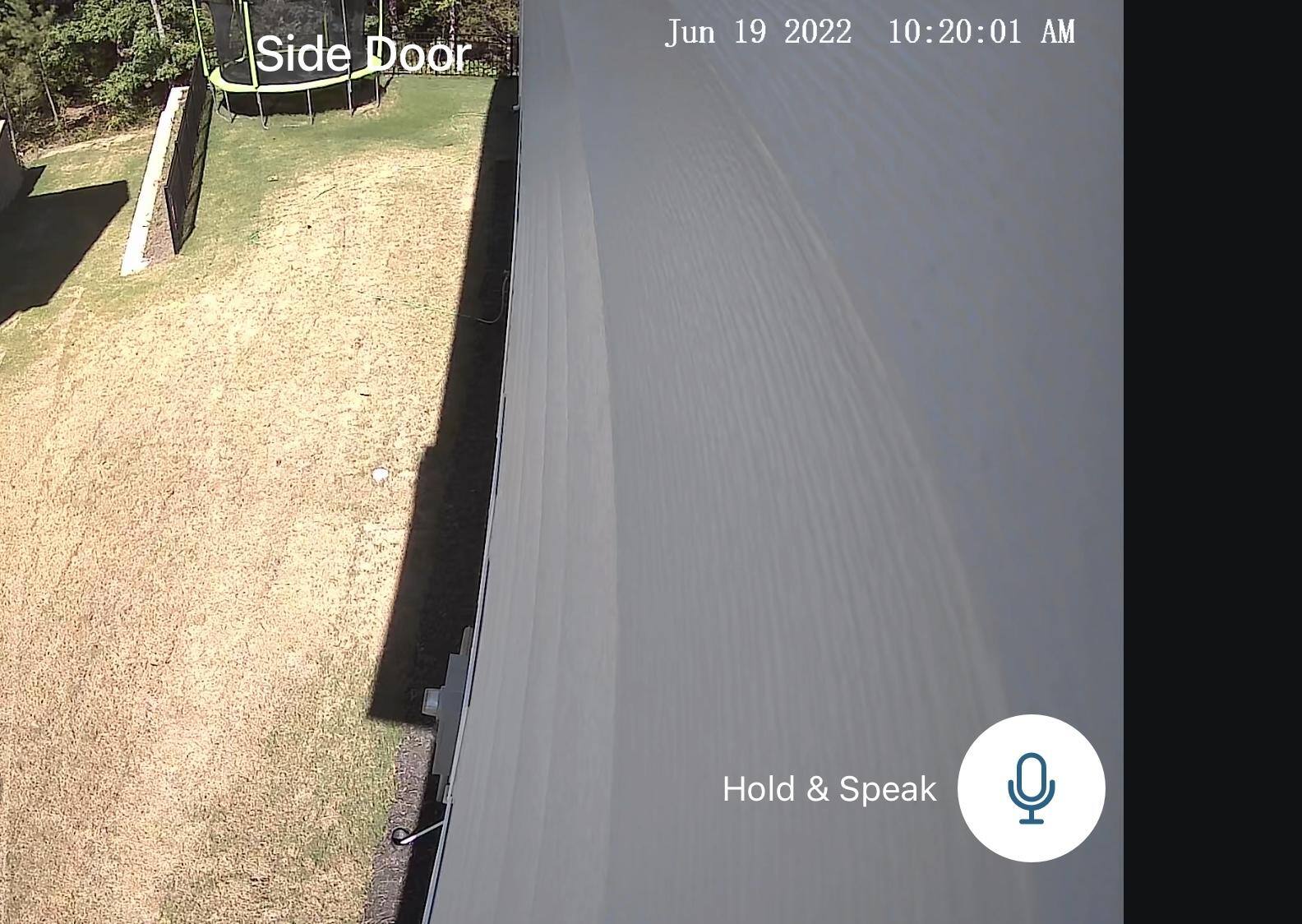
Task: Tap the Hold & Speak microphone button
Action: (x=1031, y=788)
